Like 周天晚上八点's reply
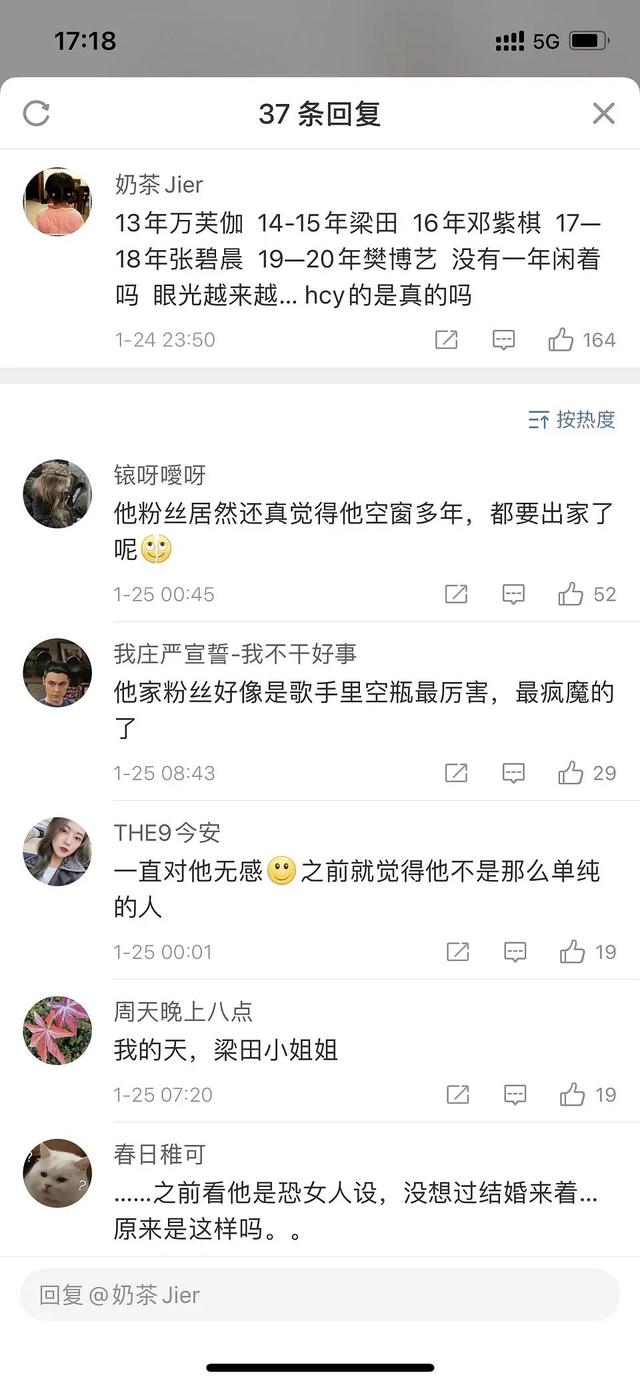 (572, 1095)
